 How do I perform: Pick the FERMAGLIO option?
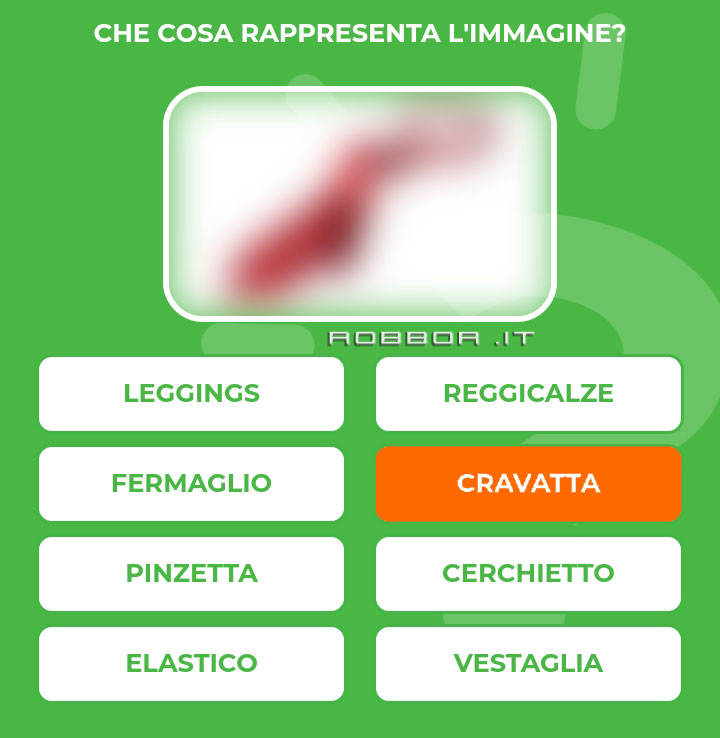[x=191, y=484]
